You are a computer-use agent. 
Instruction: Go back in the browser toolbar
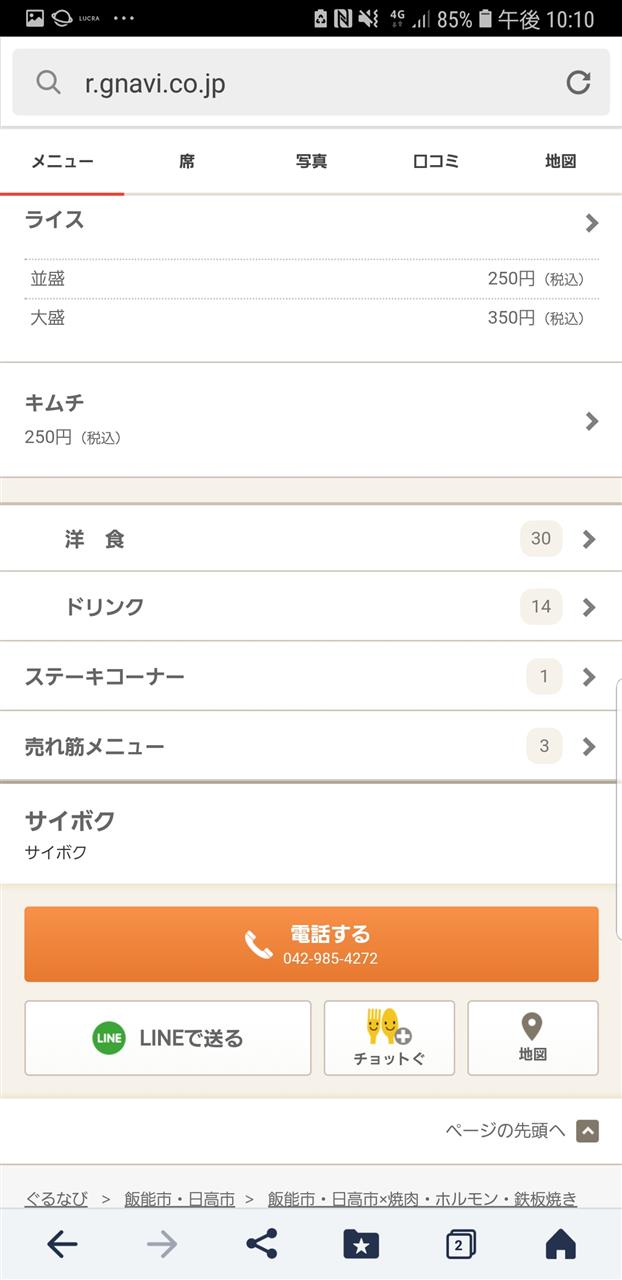coord(62,1244)
